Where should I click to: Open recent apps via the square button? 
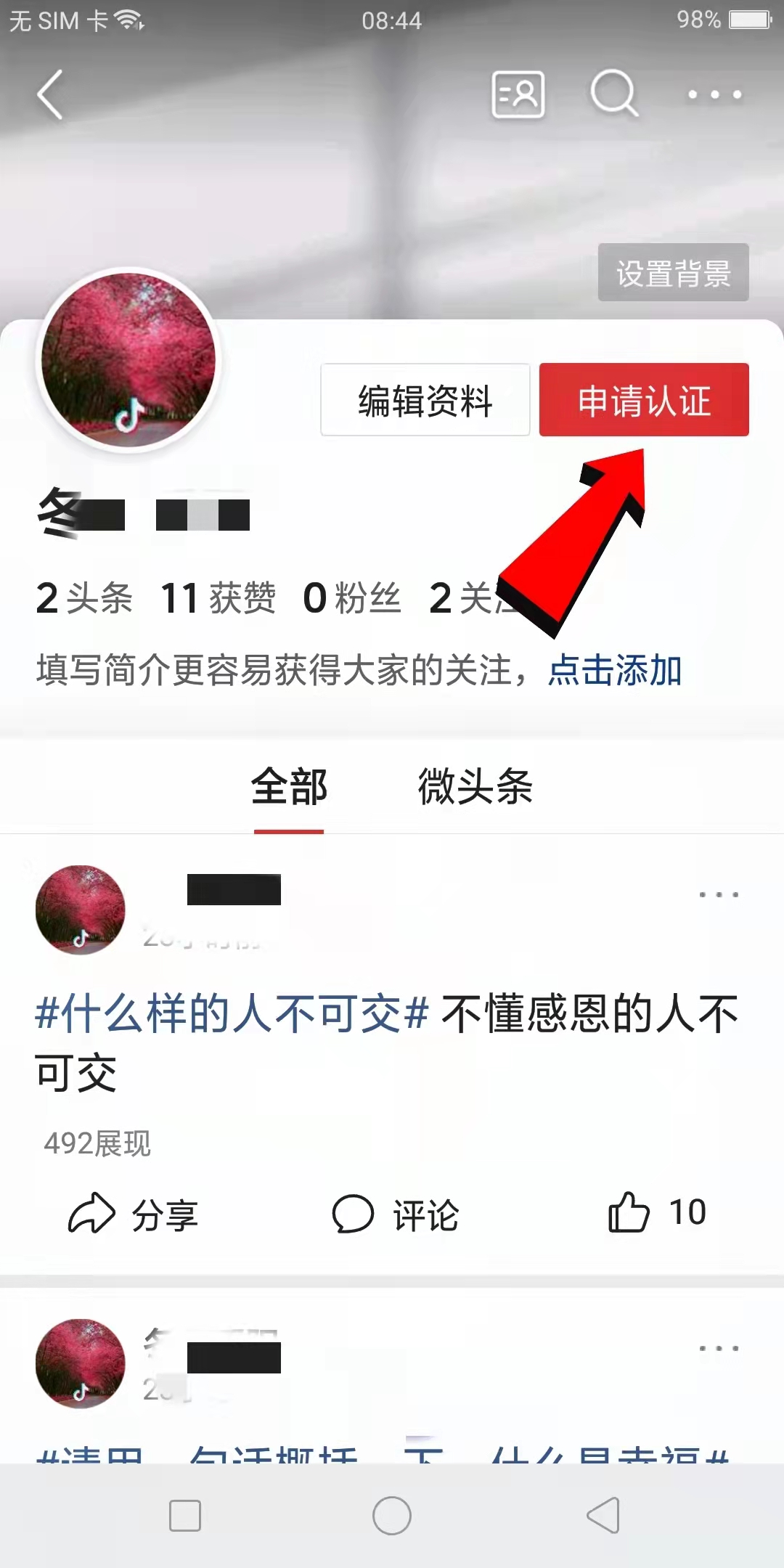click(x=185, y=1516)
